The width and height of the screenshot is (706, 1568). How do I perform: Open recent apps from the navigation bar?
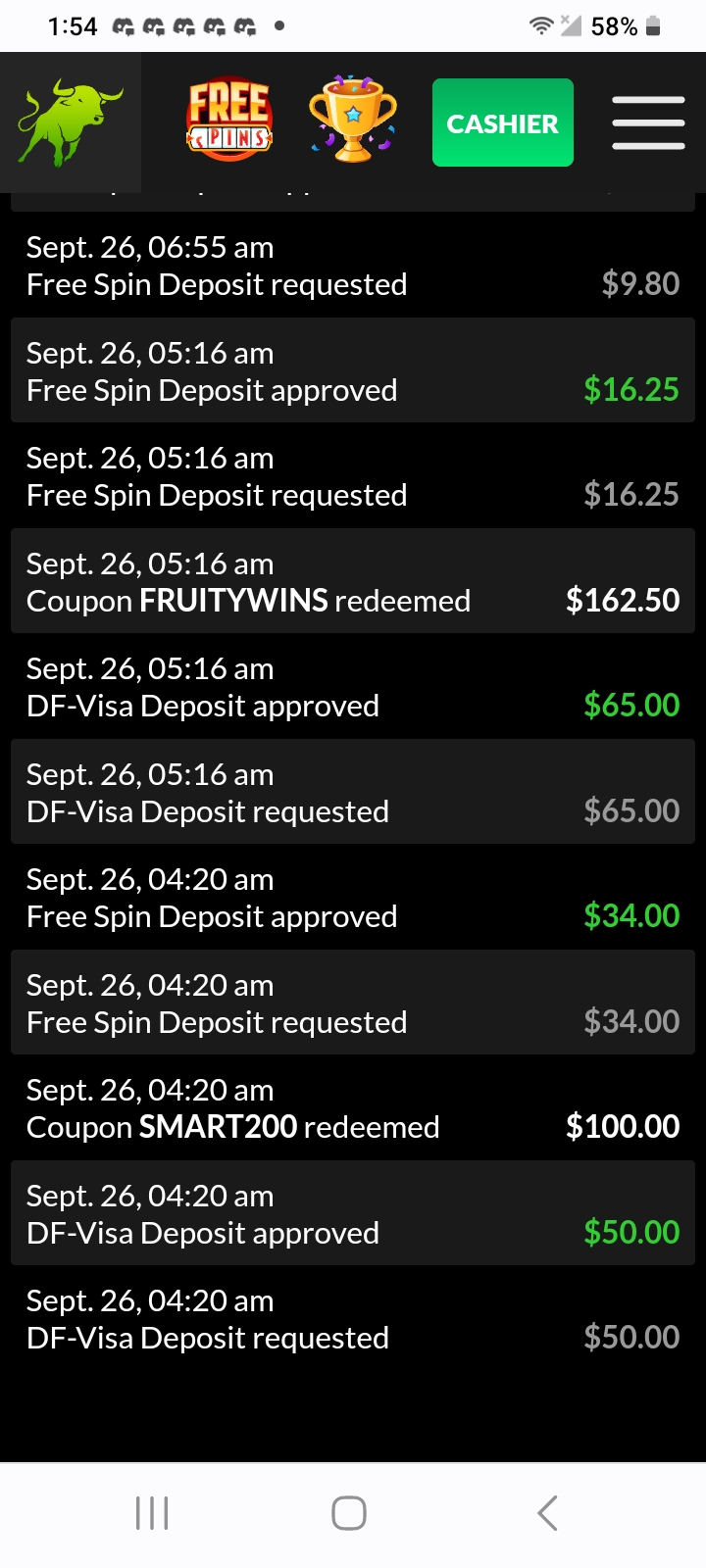click(152, 1513)
